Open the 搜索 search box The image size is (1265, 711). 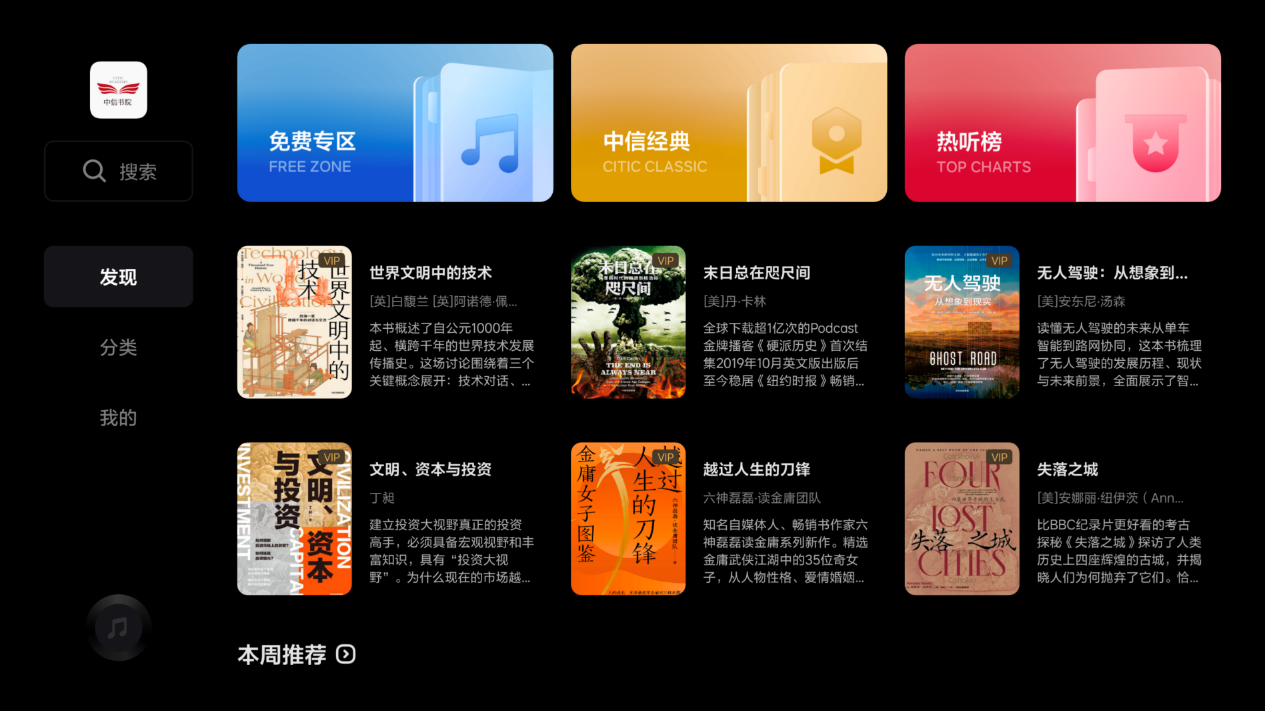coord(118,171)
